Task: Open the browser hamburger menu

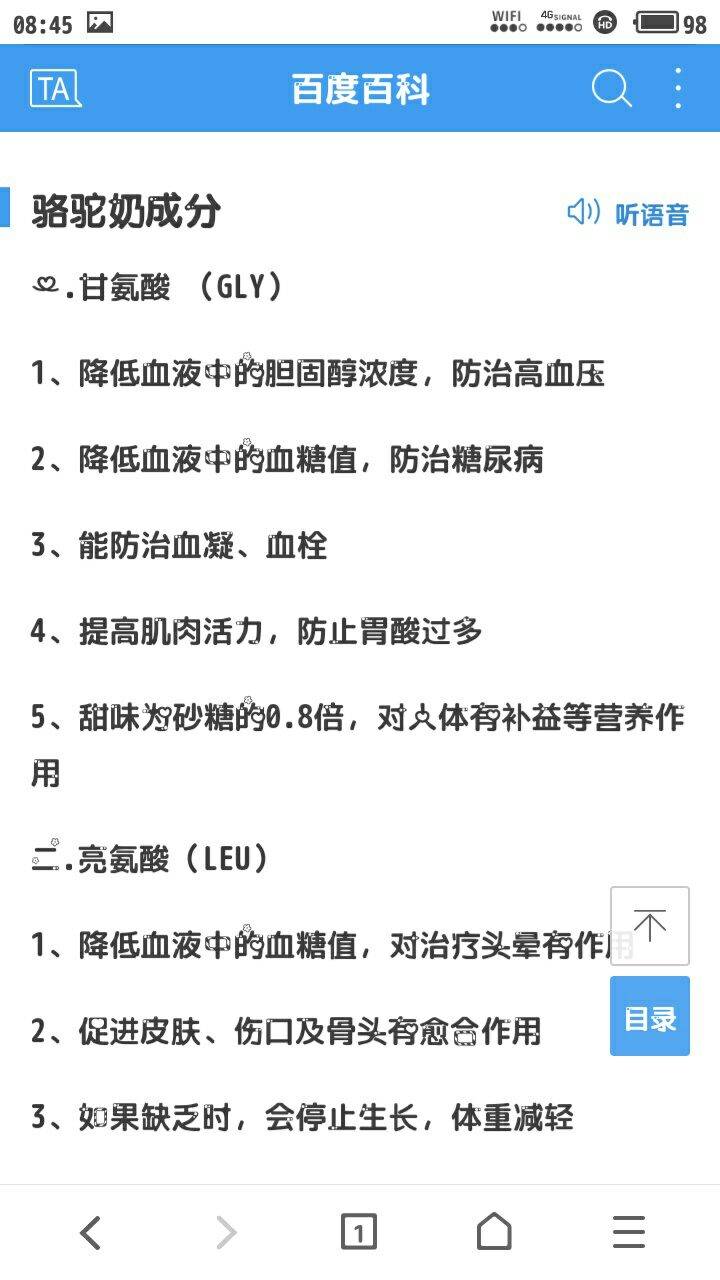Action: [628, 1232]
